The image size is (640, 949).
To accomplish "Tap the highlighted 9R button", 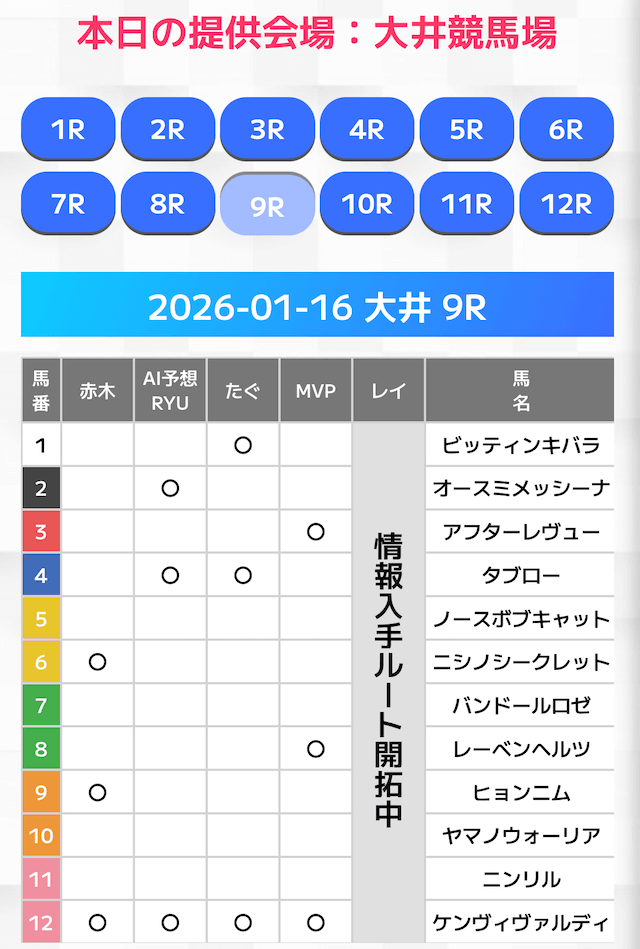I will (267, 206).
